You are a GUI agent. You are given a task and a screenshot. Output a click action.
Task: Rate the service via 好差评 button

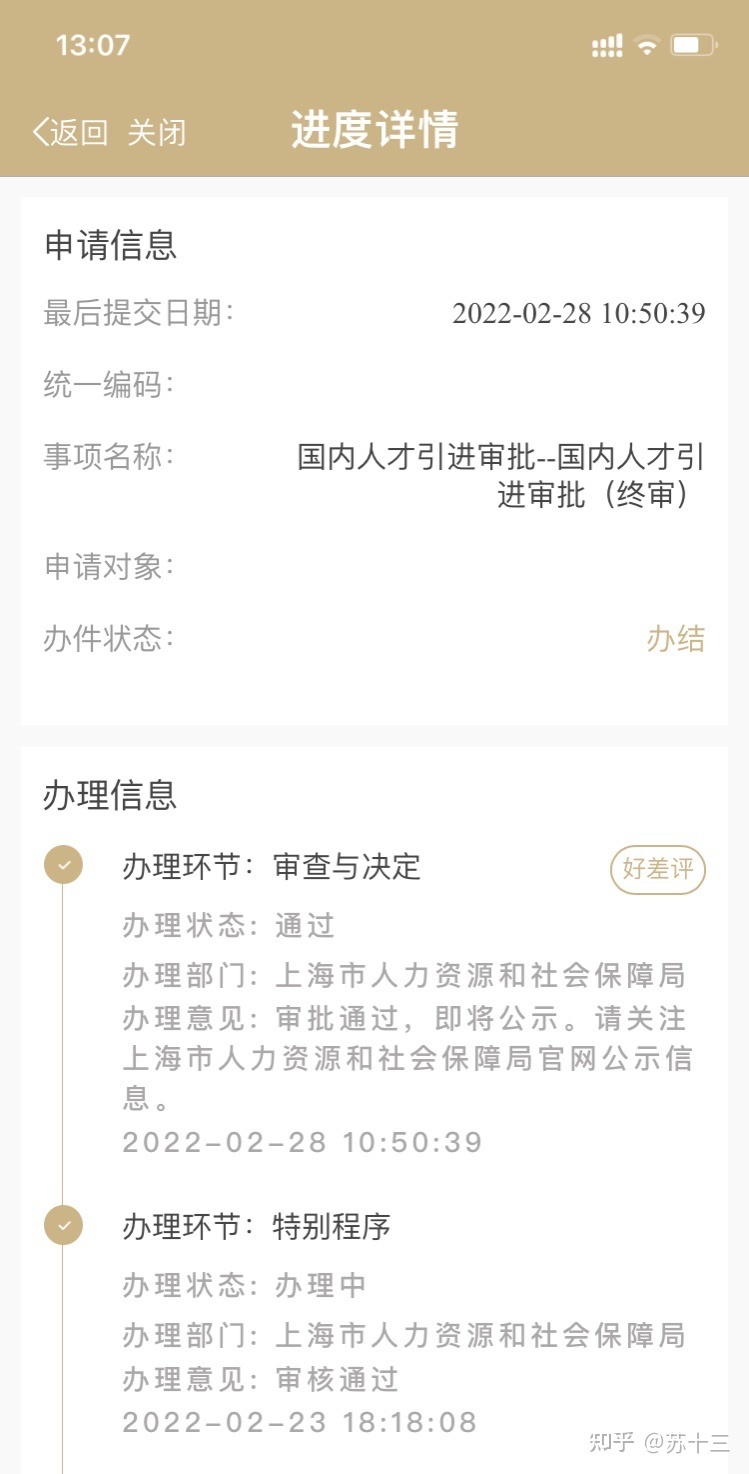pyautogui.click(x=658, y=870)
